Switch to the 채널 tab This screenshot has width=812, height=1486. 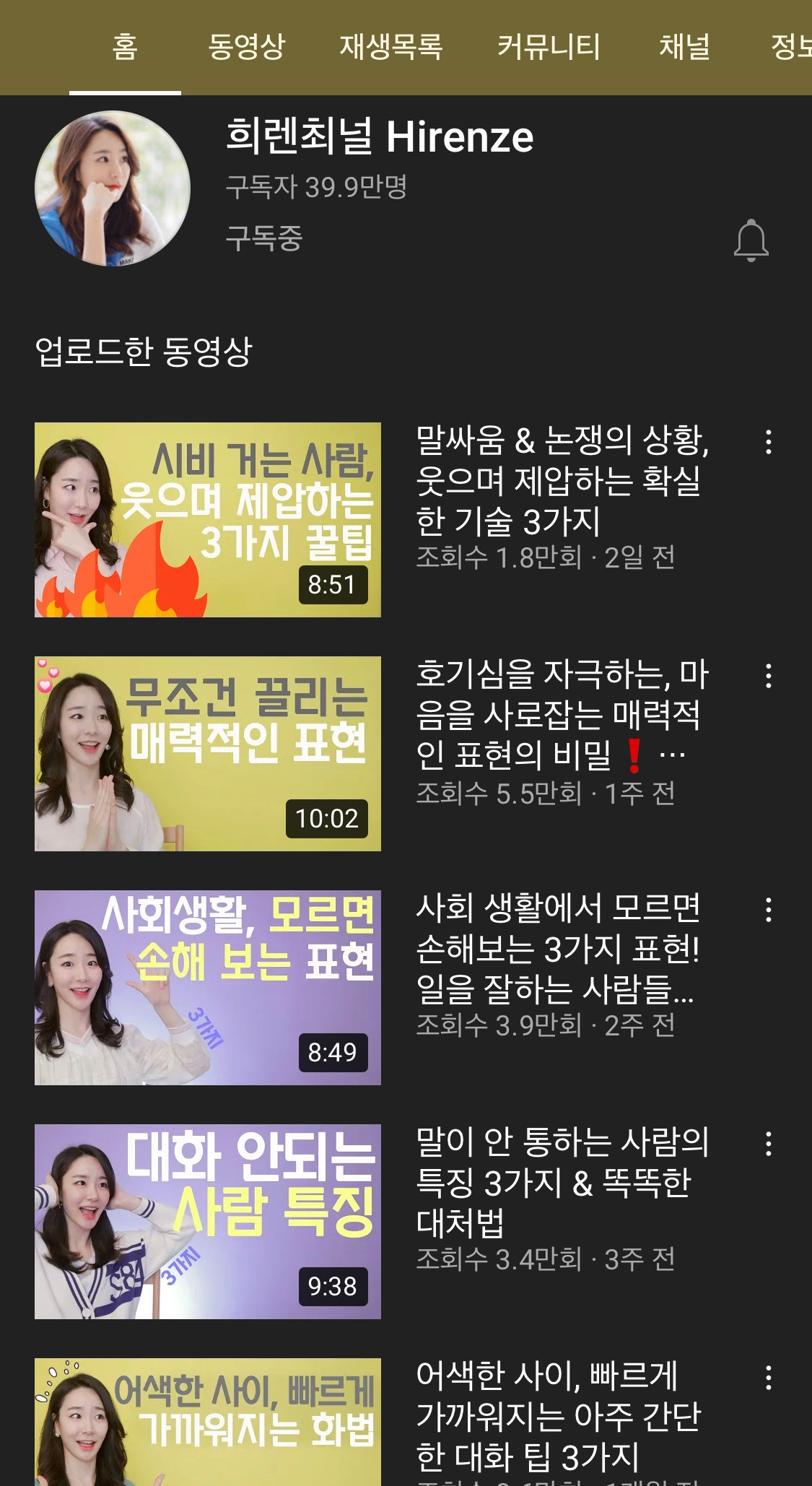[684, 47]
